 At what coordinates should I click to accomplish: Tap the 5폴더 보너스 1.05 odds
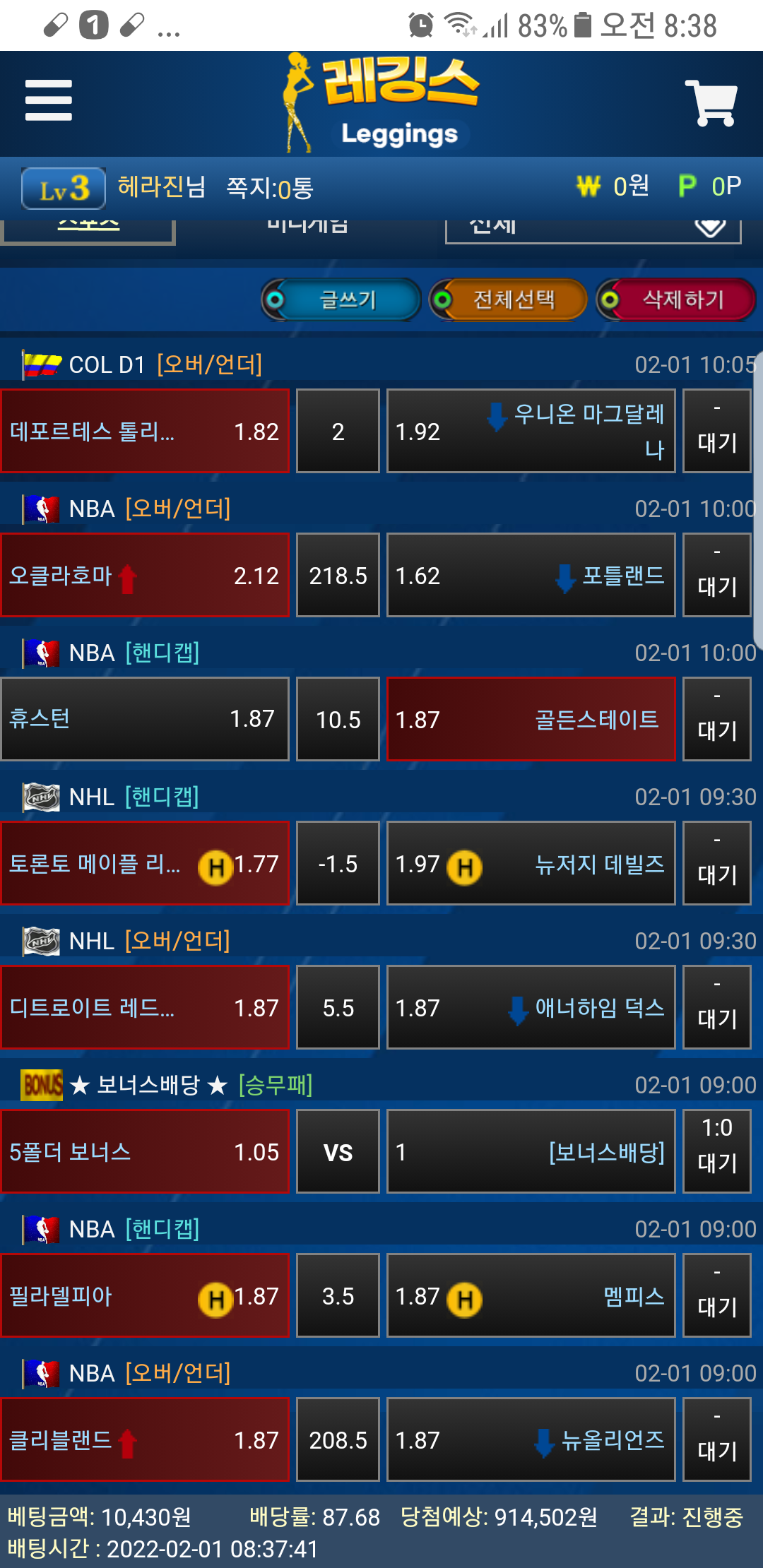tap(145, 1151)
